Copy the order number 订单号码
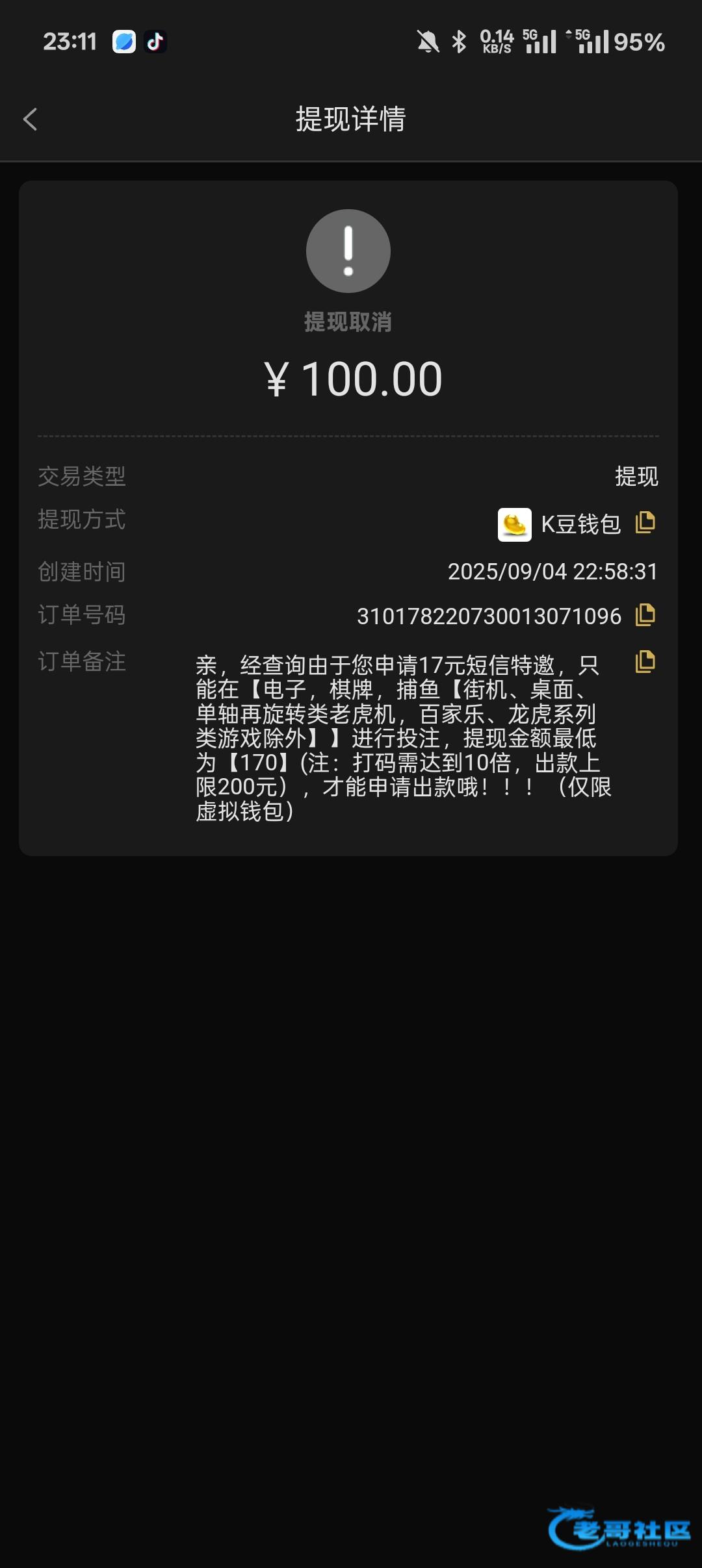The height and width of the screenshot is (1568, 702). pos(645,615)
